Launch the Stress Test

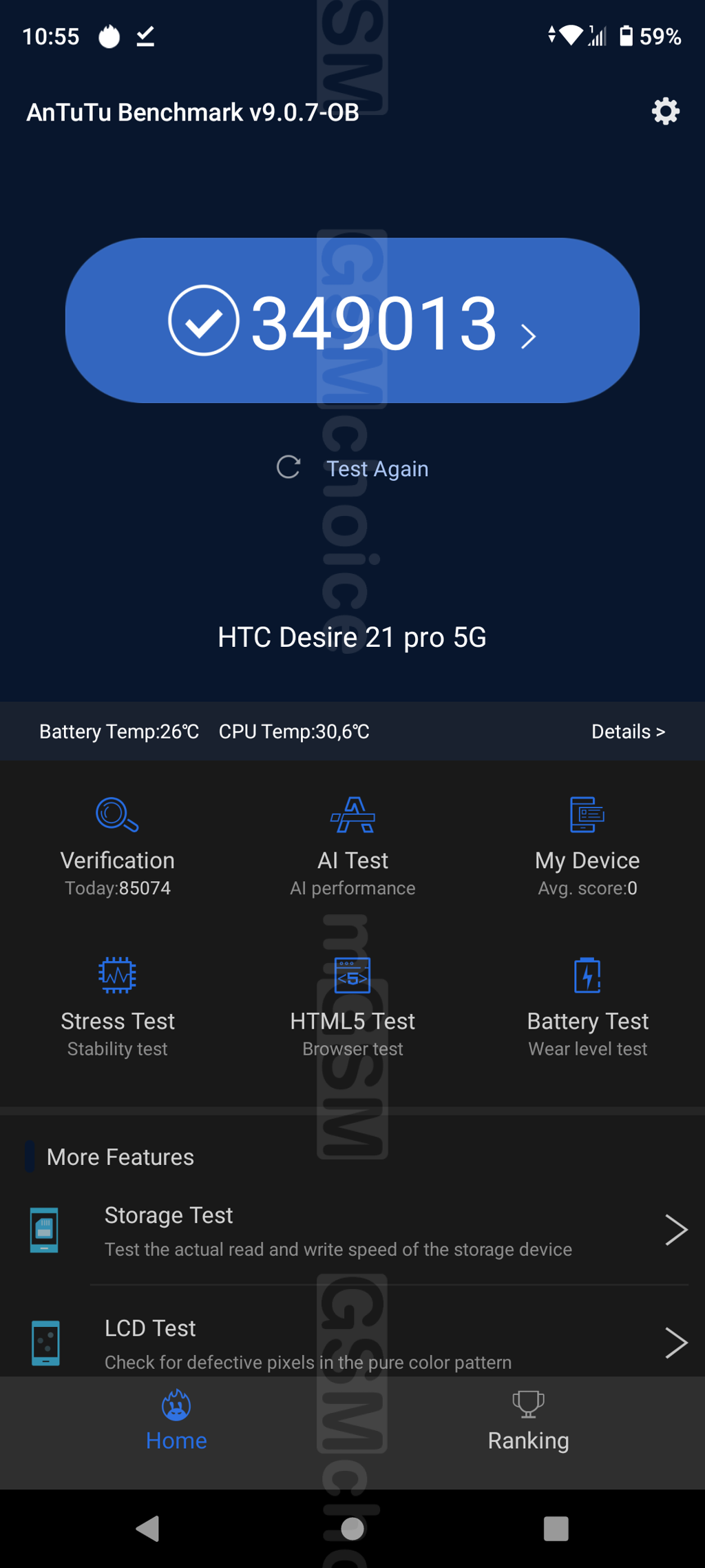pos(118,1007)
